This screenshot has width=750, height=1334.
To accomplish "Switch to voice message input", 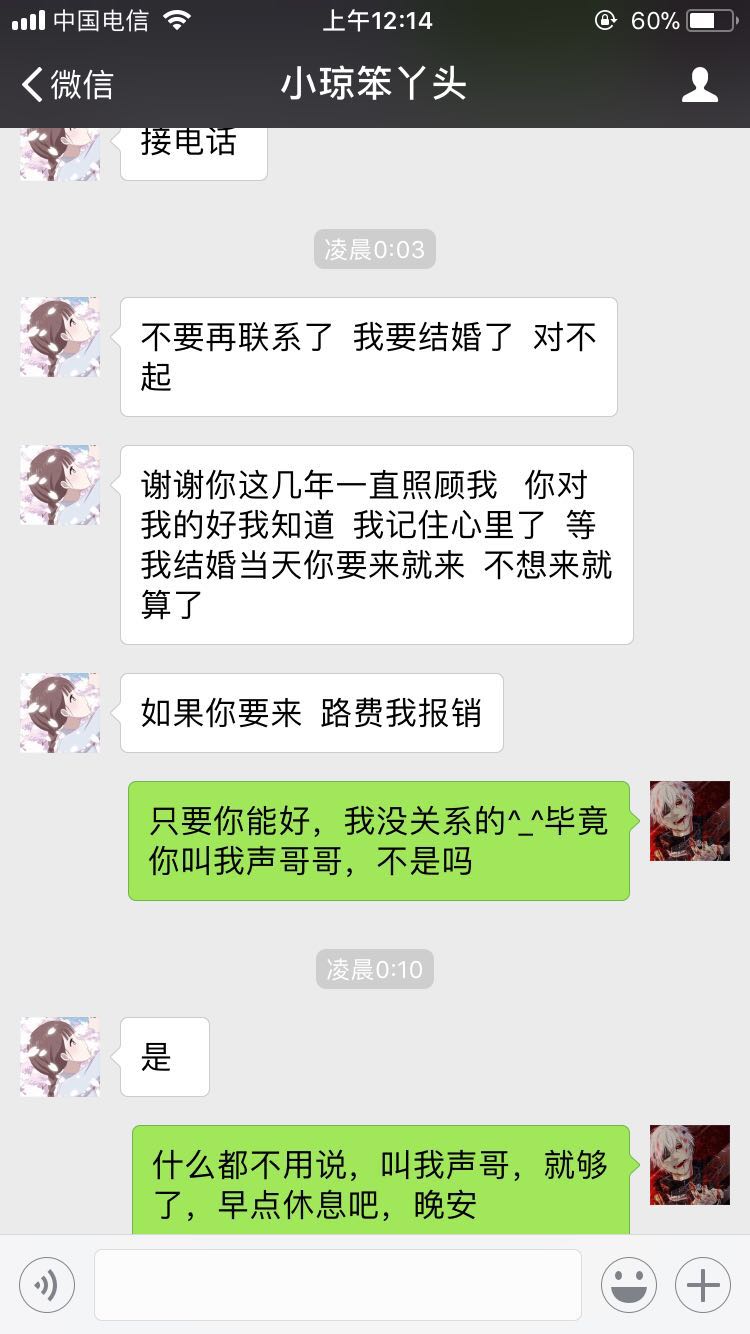I will [47, 1285].
